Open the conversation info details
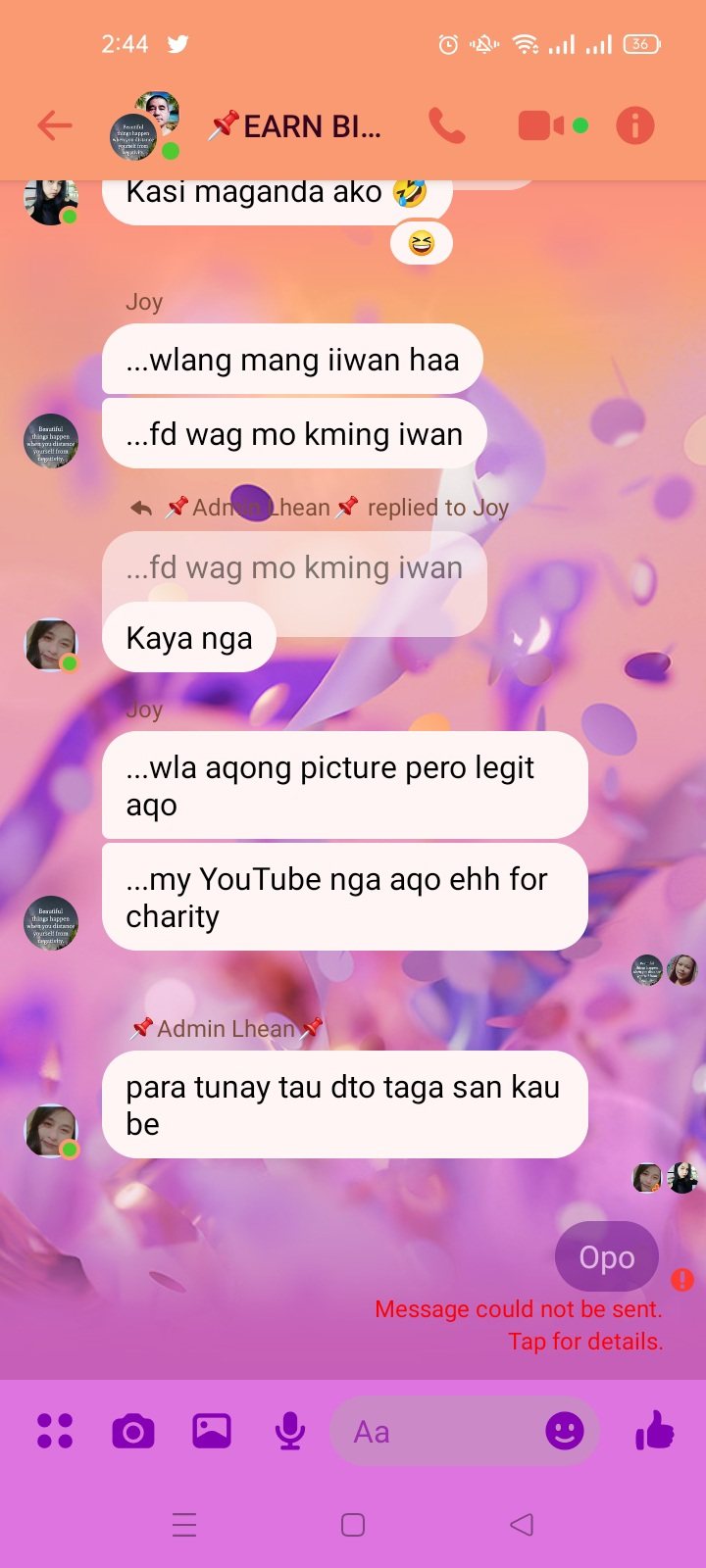The height and width of the screenshot is (1568, 706). pyautogui.click(x=634, y=125)
